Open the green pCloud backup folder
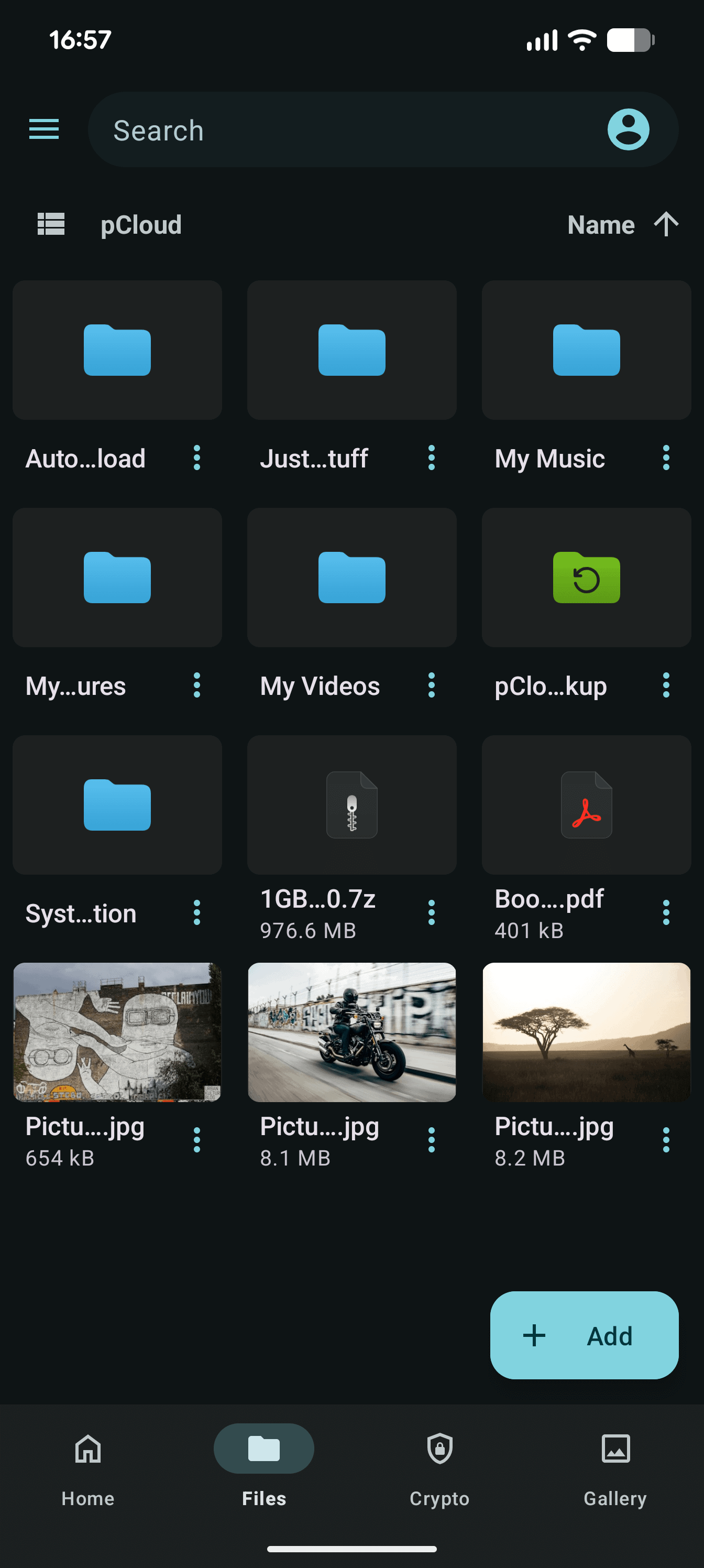The height and width of the screenshot is (1568, 704). click(x=586, y=578)
